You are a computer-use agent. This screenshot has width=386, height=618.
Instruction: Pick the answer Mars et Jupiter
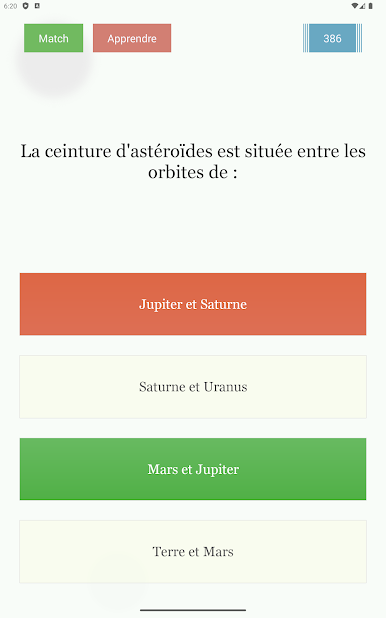coord(193,469)
